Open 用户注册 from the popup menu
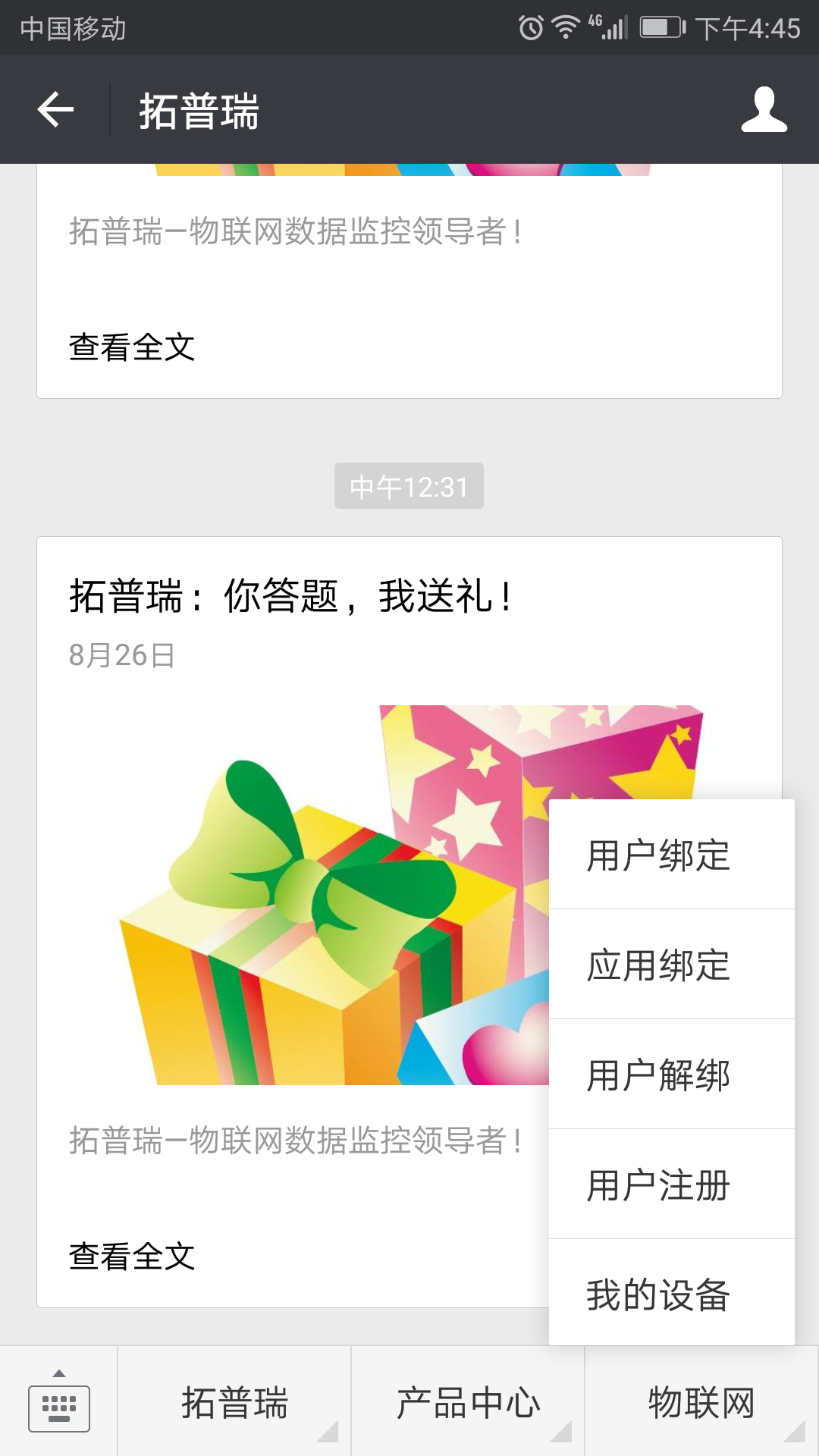This screenshot has width=819, height=1456. pos(657,1185)
